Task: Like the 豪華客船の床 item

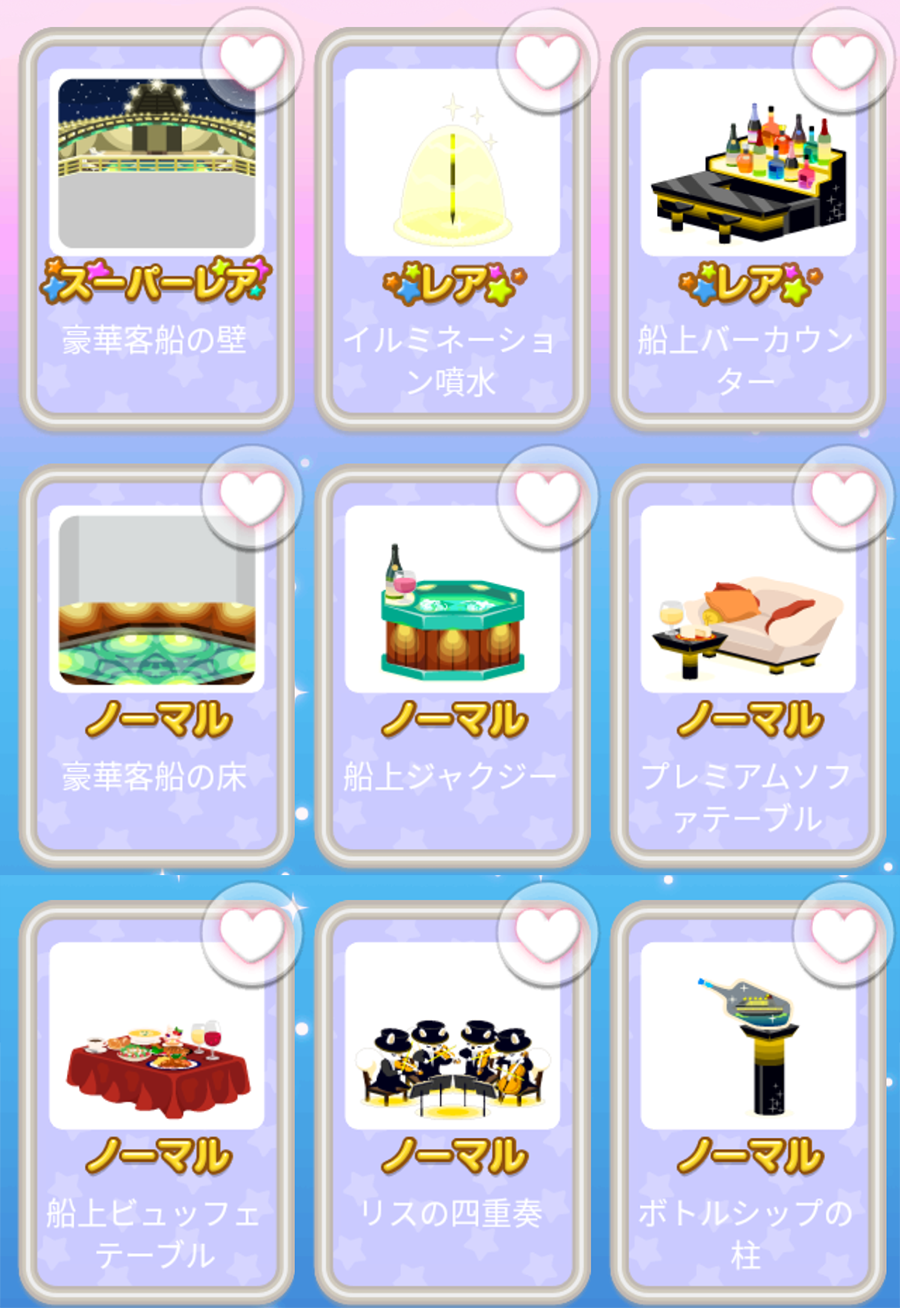Action: (251, 496)
